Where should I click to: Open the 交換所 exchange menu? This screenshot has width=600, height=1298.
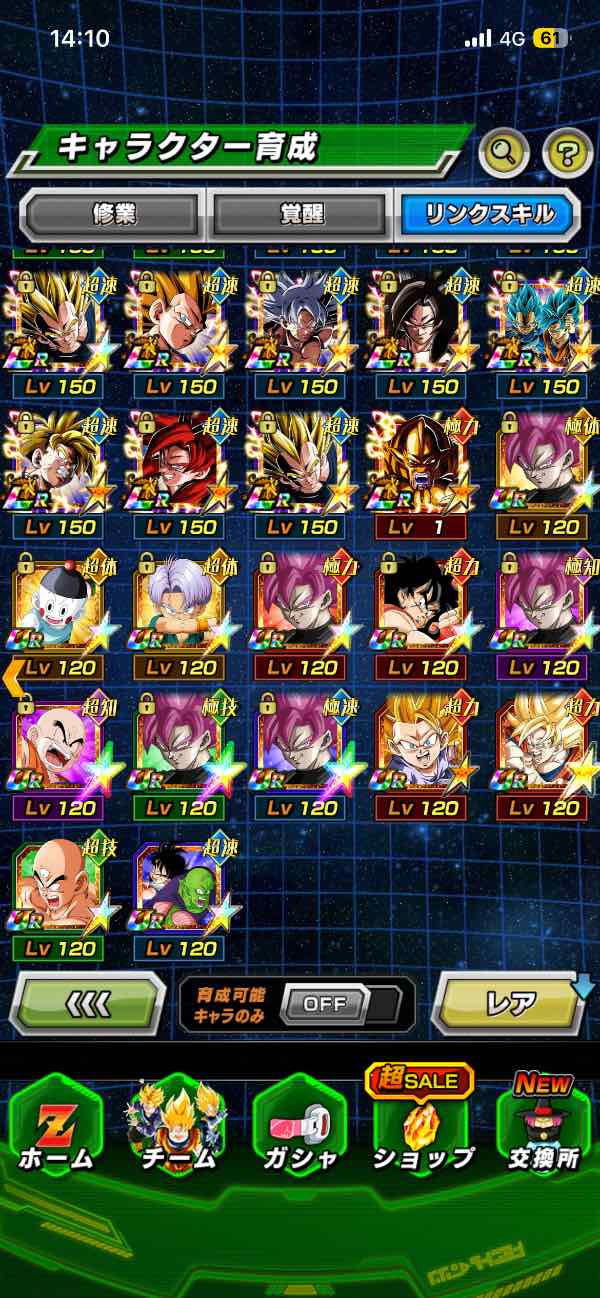[x=543, y=1125]
